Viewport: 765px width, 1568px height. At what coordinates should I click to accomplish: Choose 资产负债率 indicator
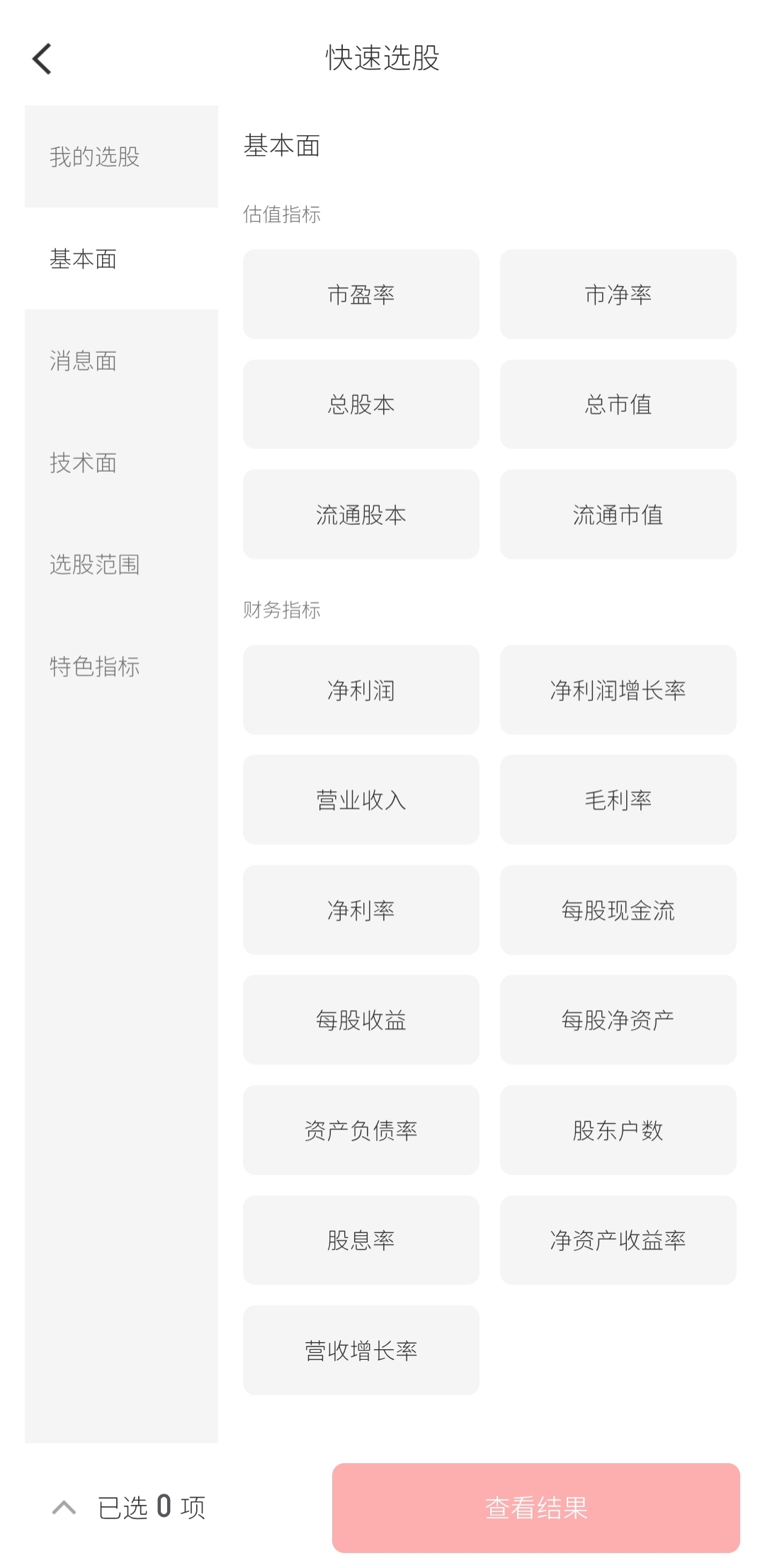(x=361, y=1130)
